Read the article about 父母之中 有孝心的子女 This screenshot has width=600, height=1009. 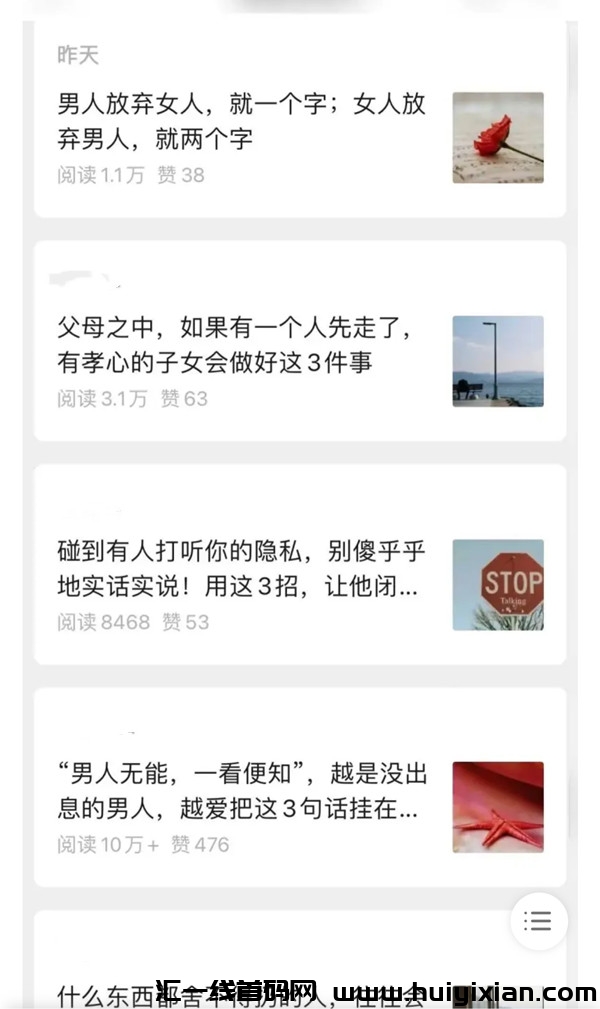coord(235,345)
